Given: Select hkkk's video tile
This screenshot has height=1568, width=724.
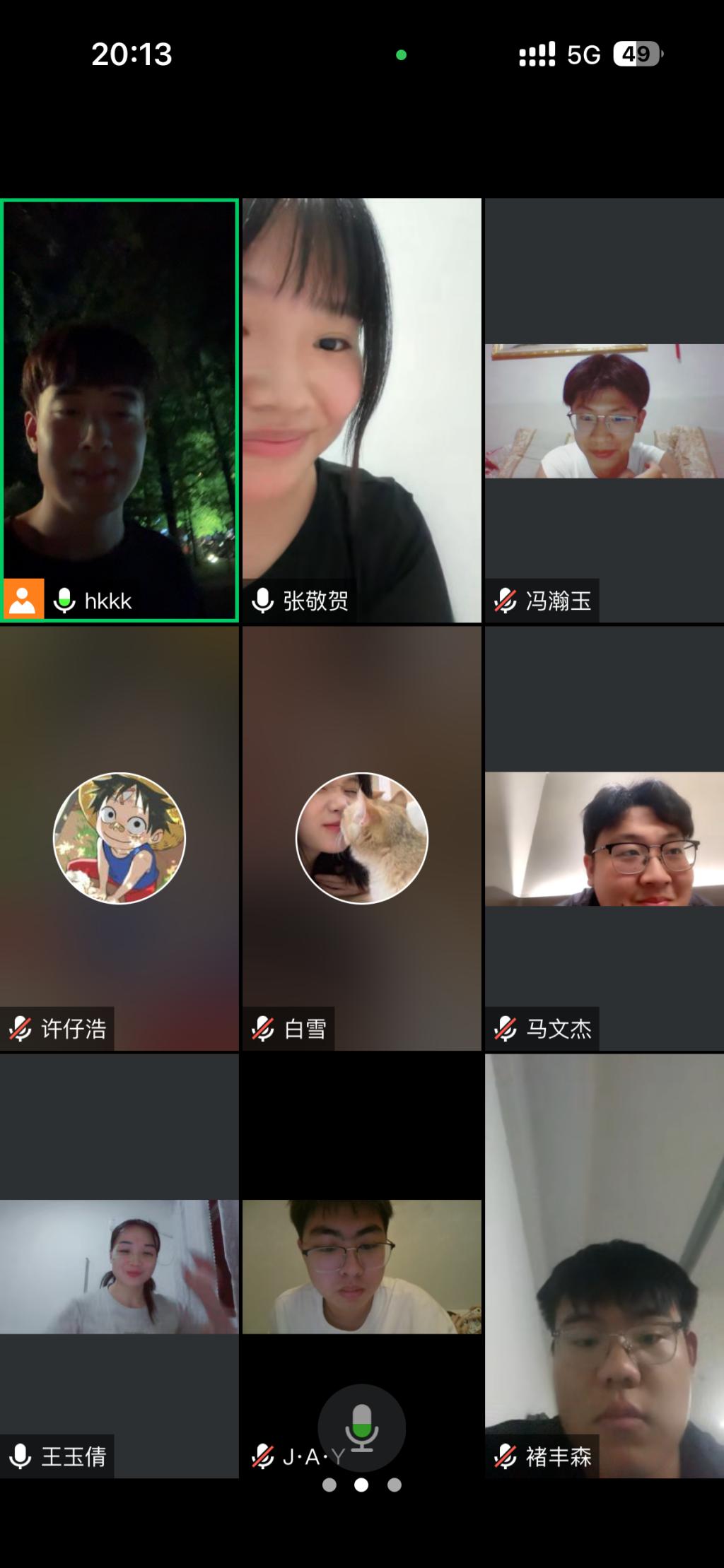Looking at the screenshot, I should pos(119,410).
